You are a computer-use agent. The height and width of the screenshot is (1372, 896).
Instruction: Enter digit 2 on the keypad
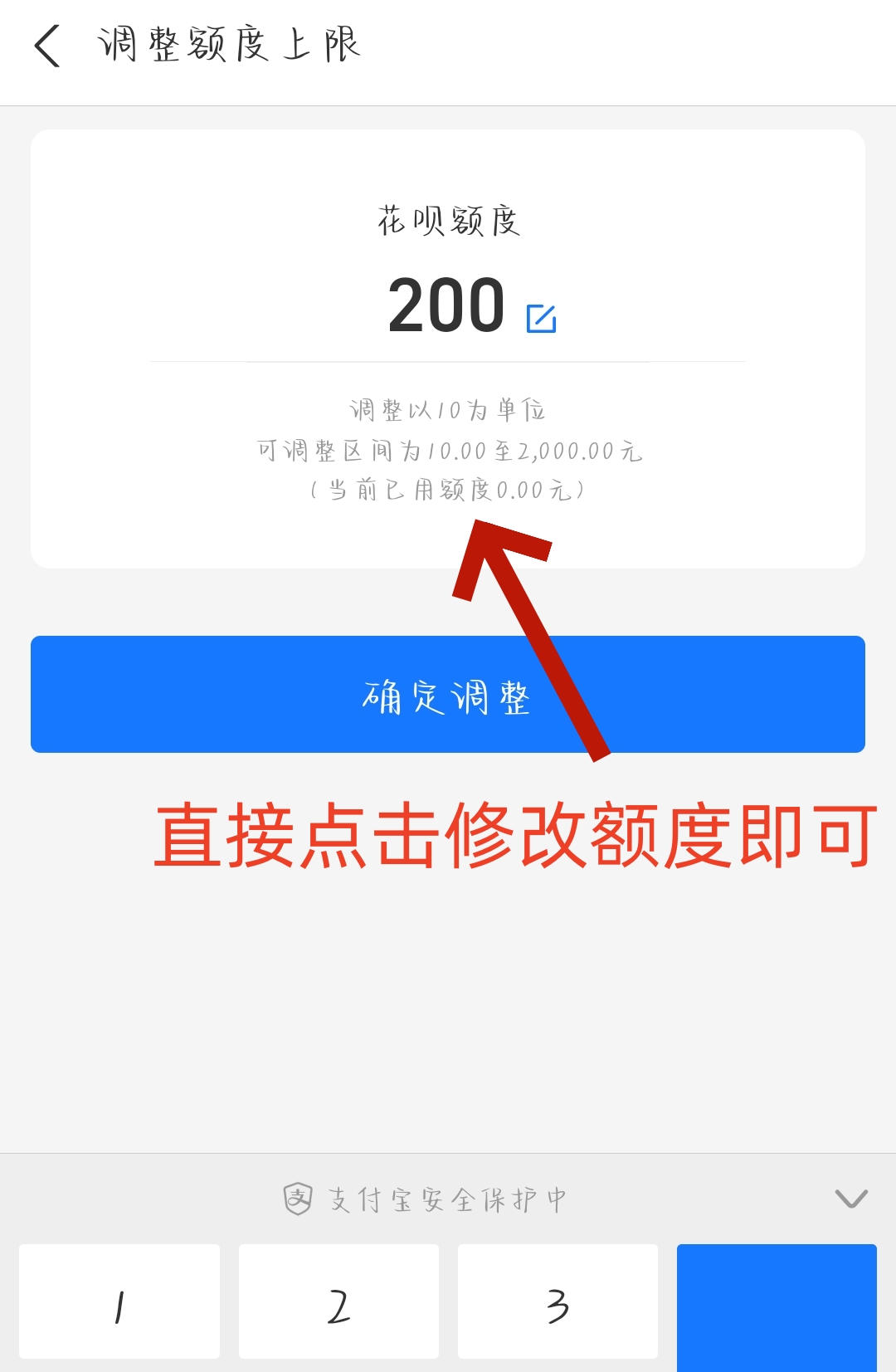338,1301
